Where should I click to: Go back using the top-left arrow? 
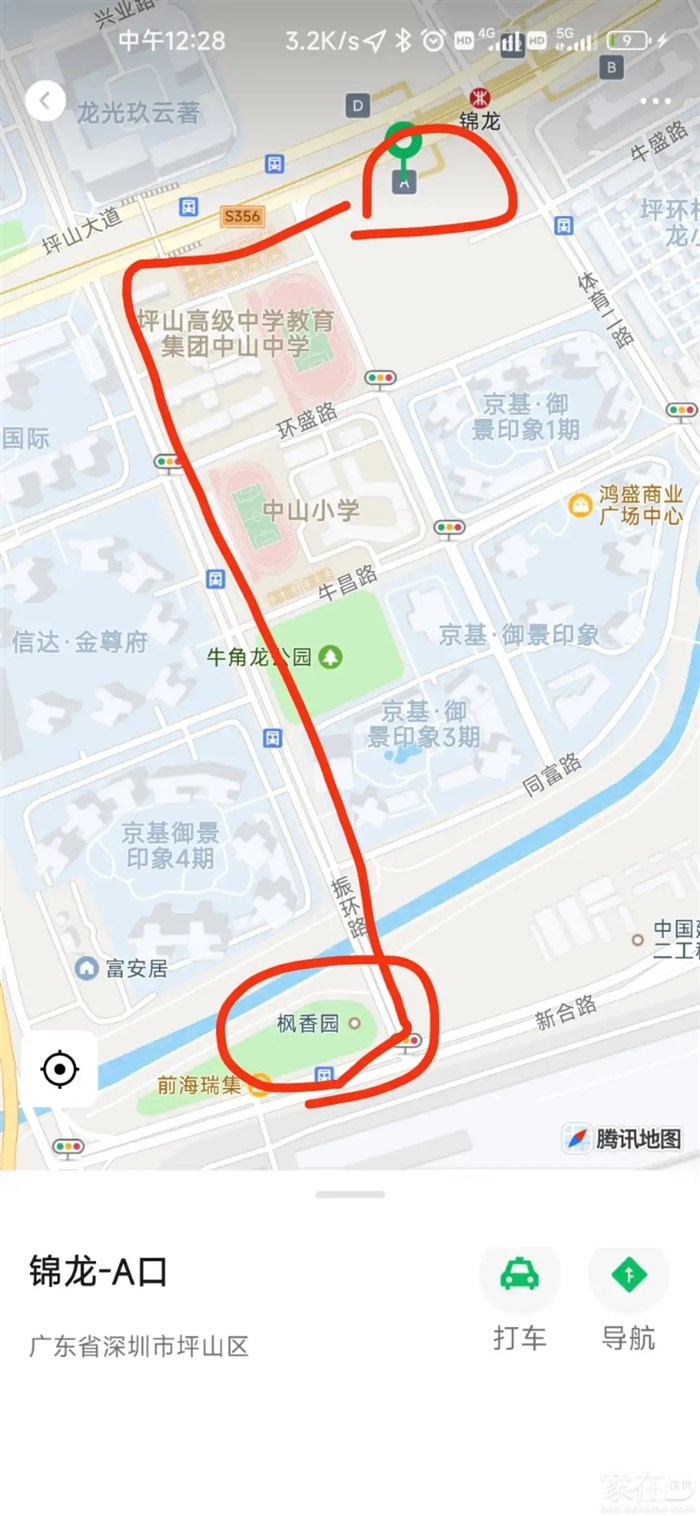coord(45,100)
